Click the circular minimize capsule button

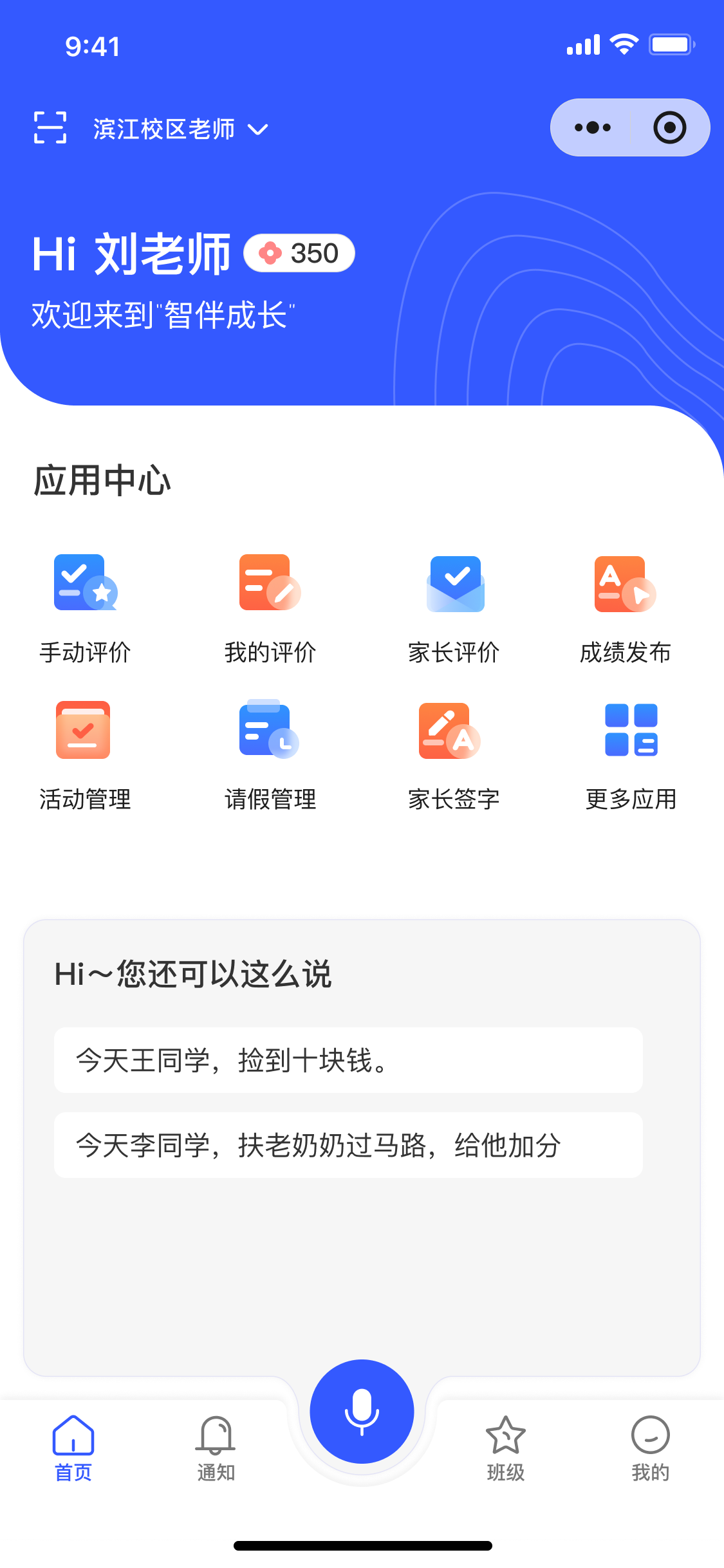(x=670, y=127)
